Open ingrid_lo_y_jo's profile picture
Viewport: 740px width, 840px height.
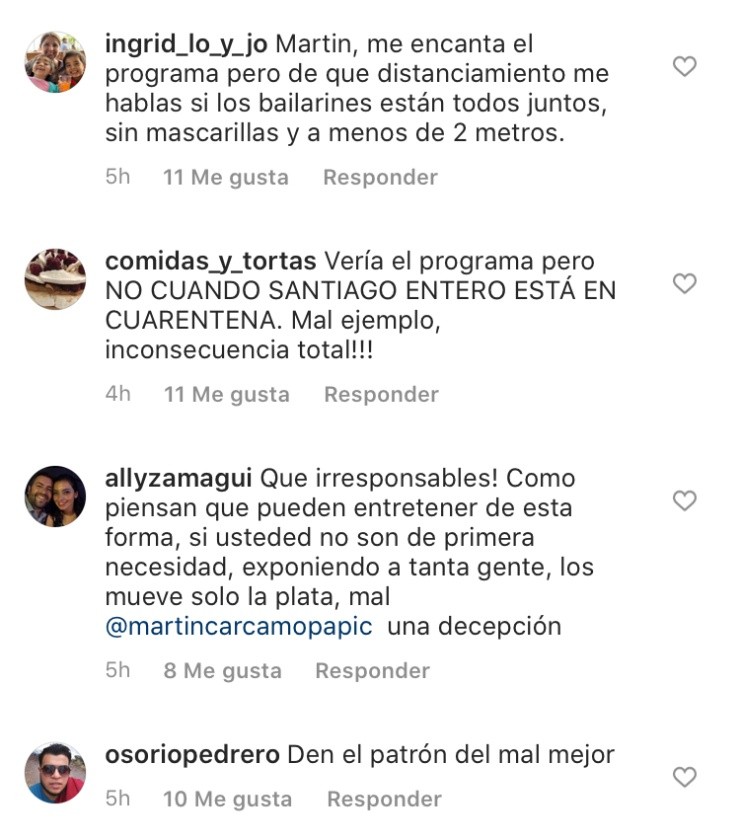55,62
